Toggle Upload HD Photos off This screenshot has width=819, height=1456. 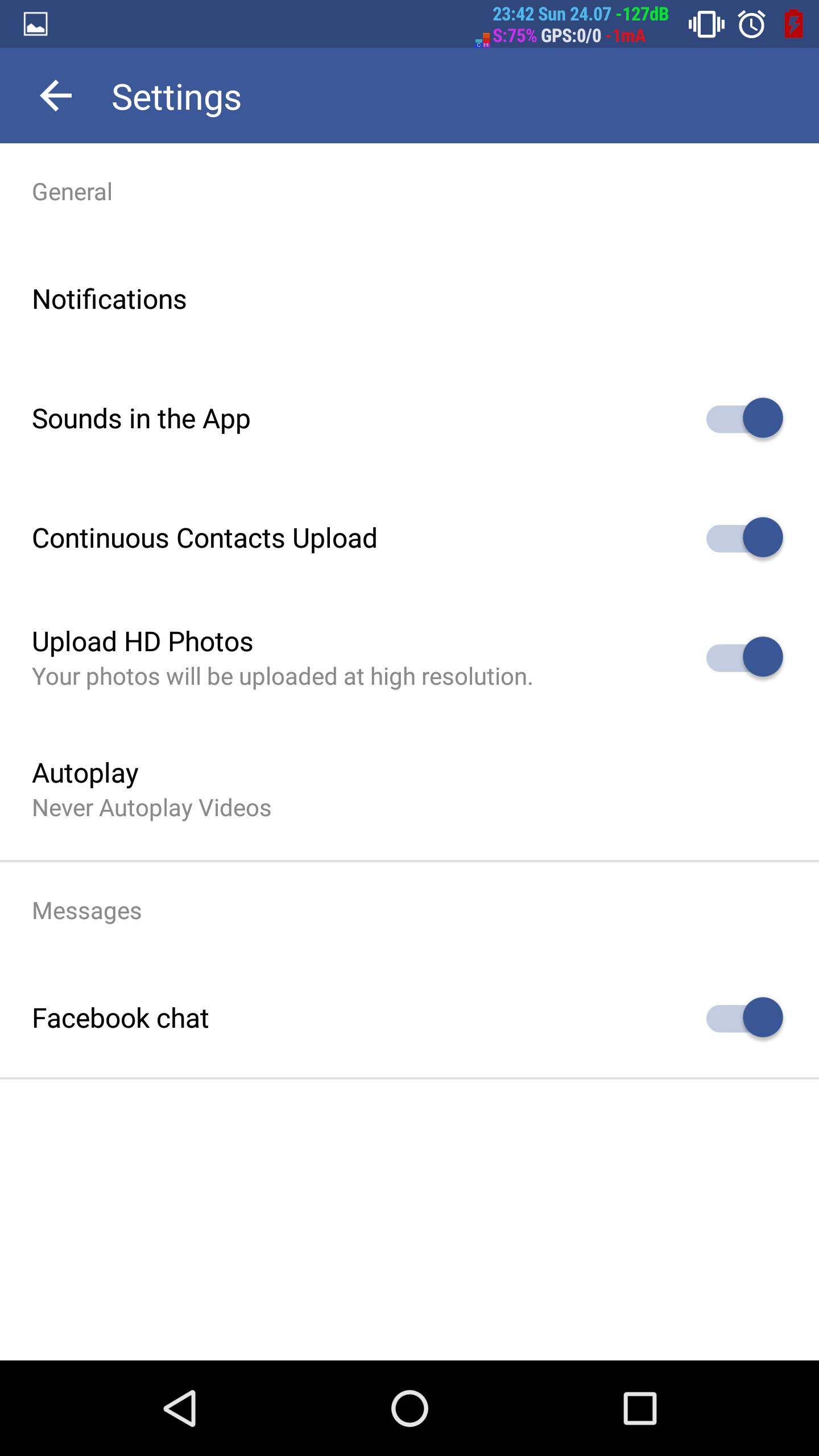click(x=744, y=657)
